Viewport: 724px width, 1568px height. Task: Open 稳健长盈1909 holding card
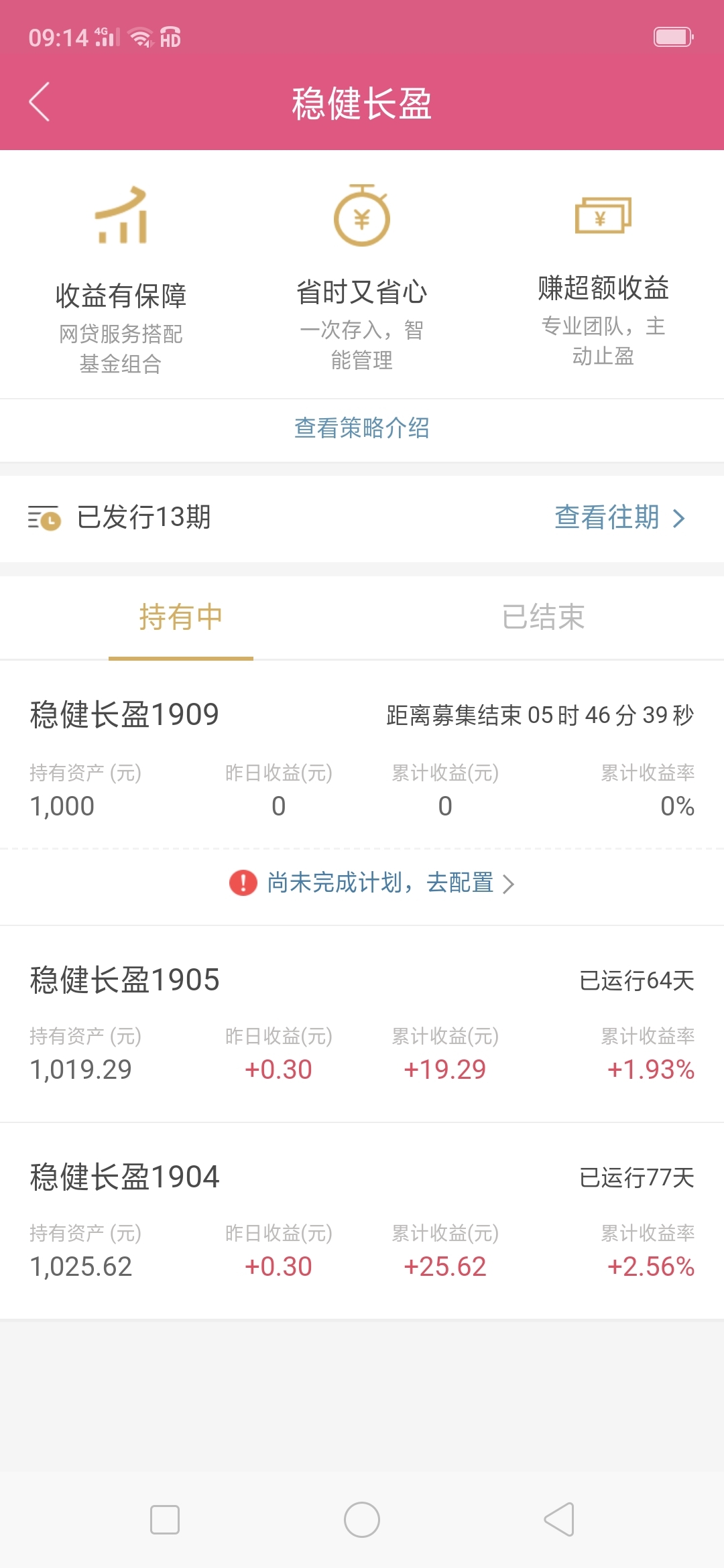[362, 755]
